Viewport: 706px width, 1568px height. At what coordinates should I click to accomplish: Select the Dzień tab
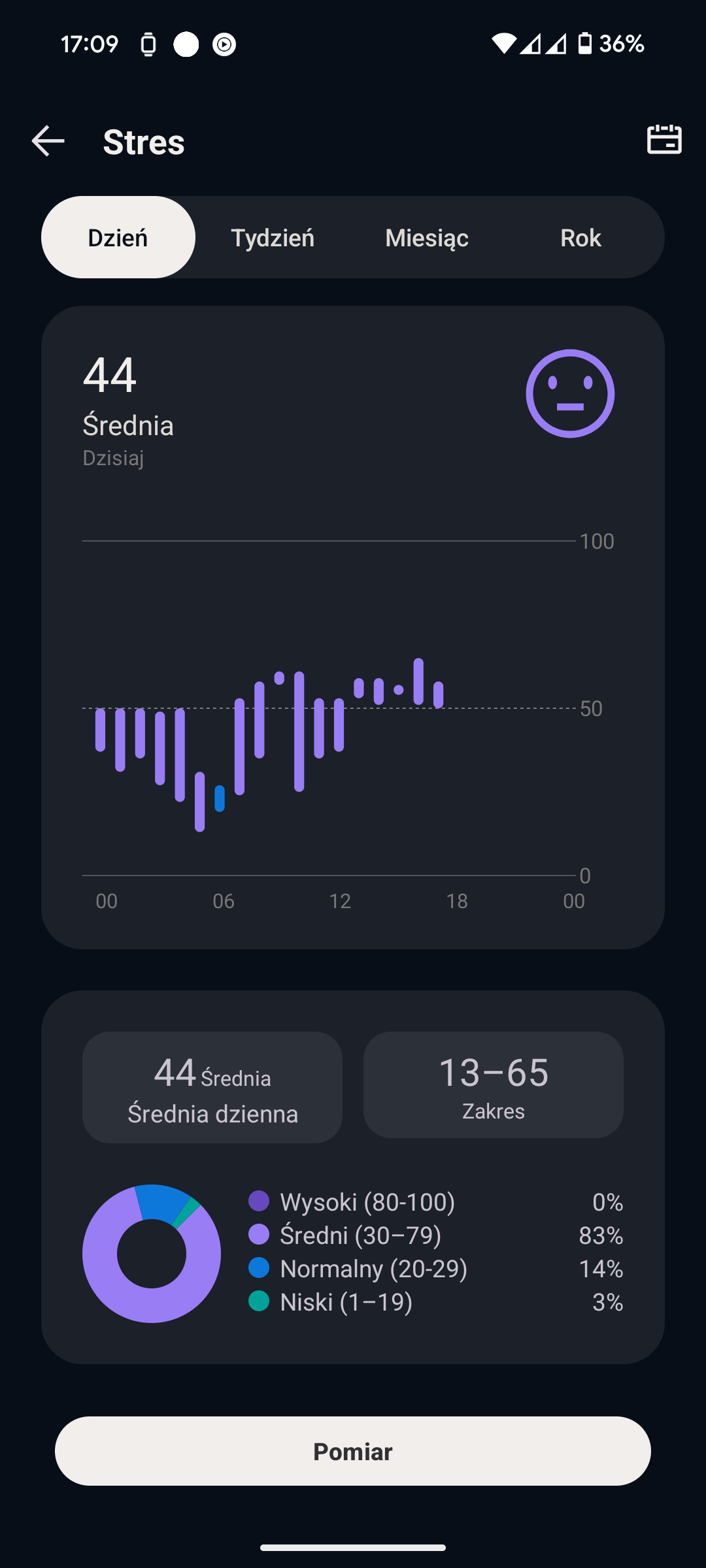pos(118,237)
